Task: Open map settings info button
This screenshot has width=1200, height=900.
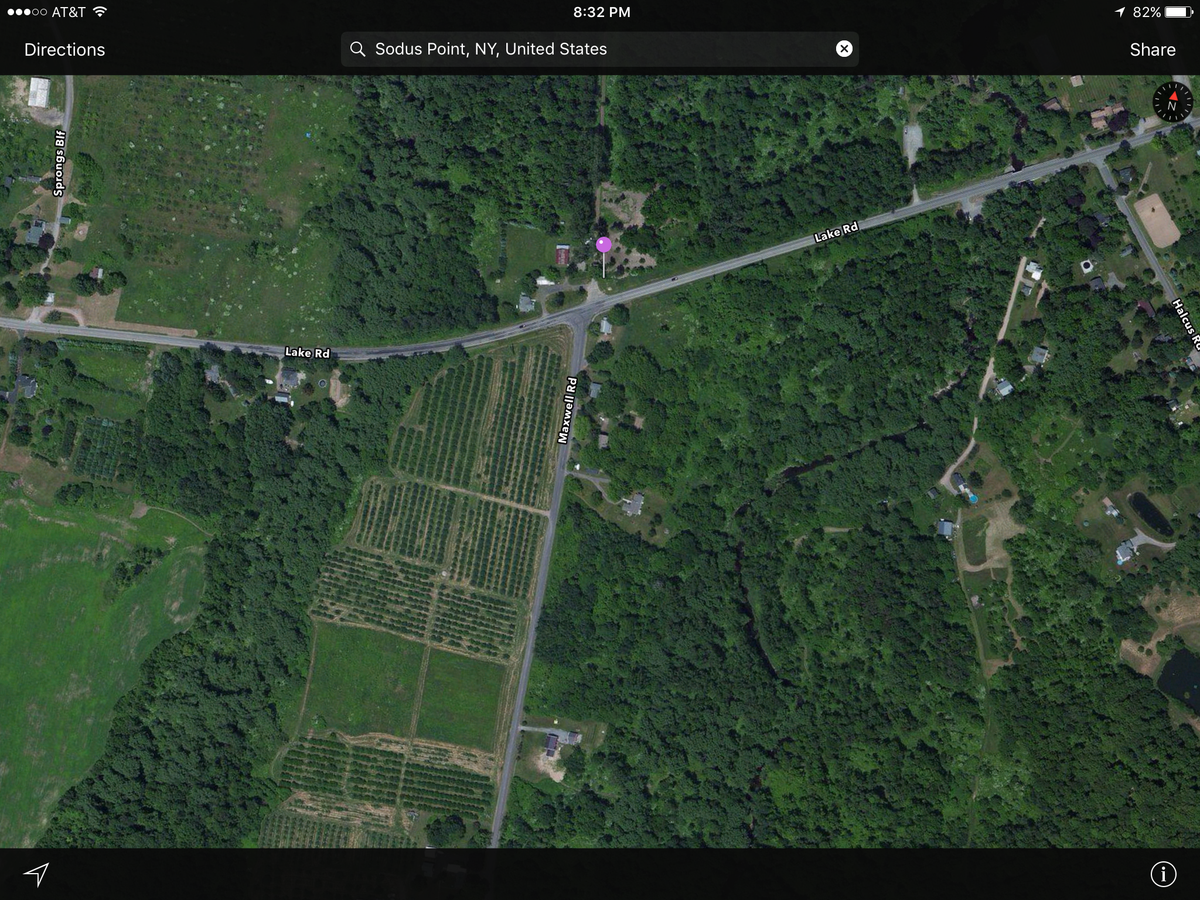Action: [x=1163, y=874]
